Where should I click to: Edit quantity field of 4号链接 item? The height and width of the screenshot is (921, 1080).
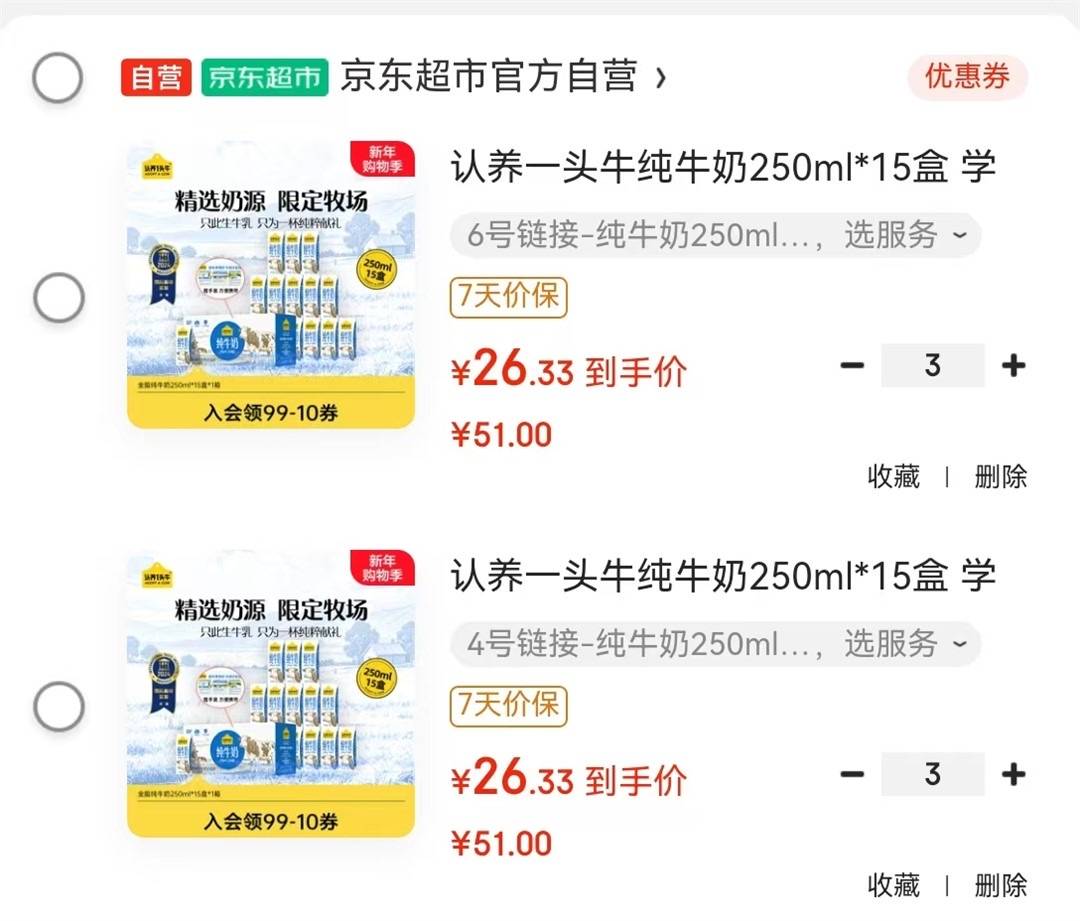coord(932,774)
